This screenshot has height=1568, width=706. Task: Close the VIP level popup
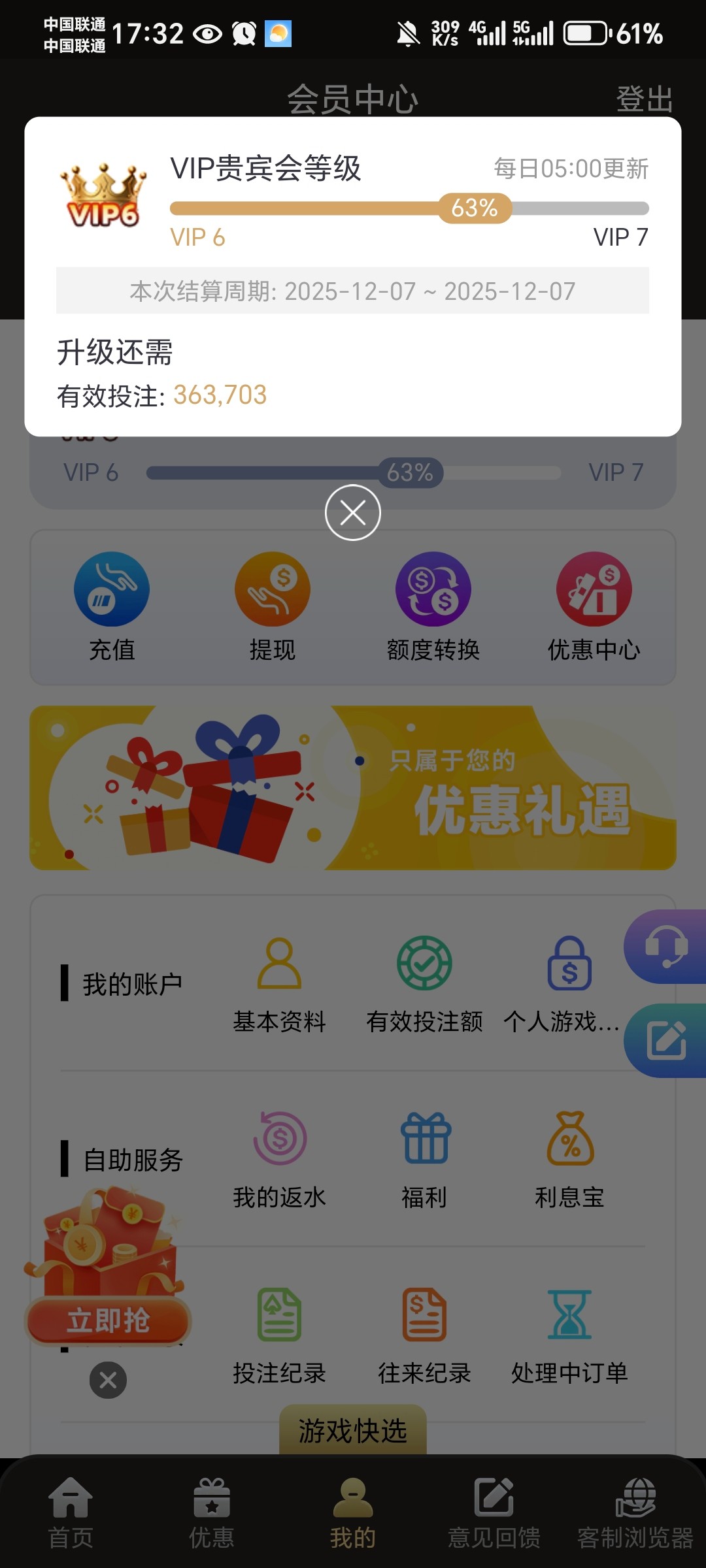pos(352,513)
